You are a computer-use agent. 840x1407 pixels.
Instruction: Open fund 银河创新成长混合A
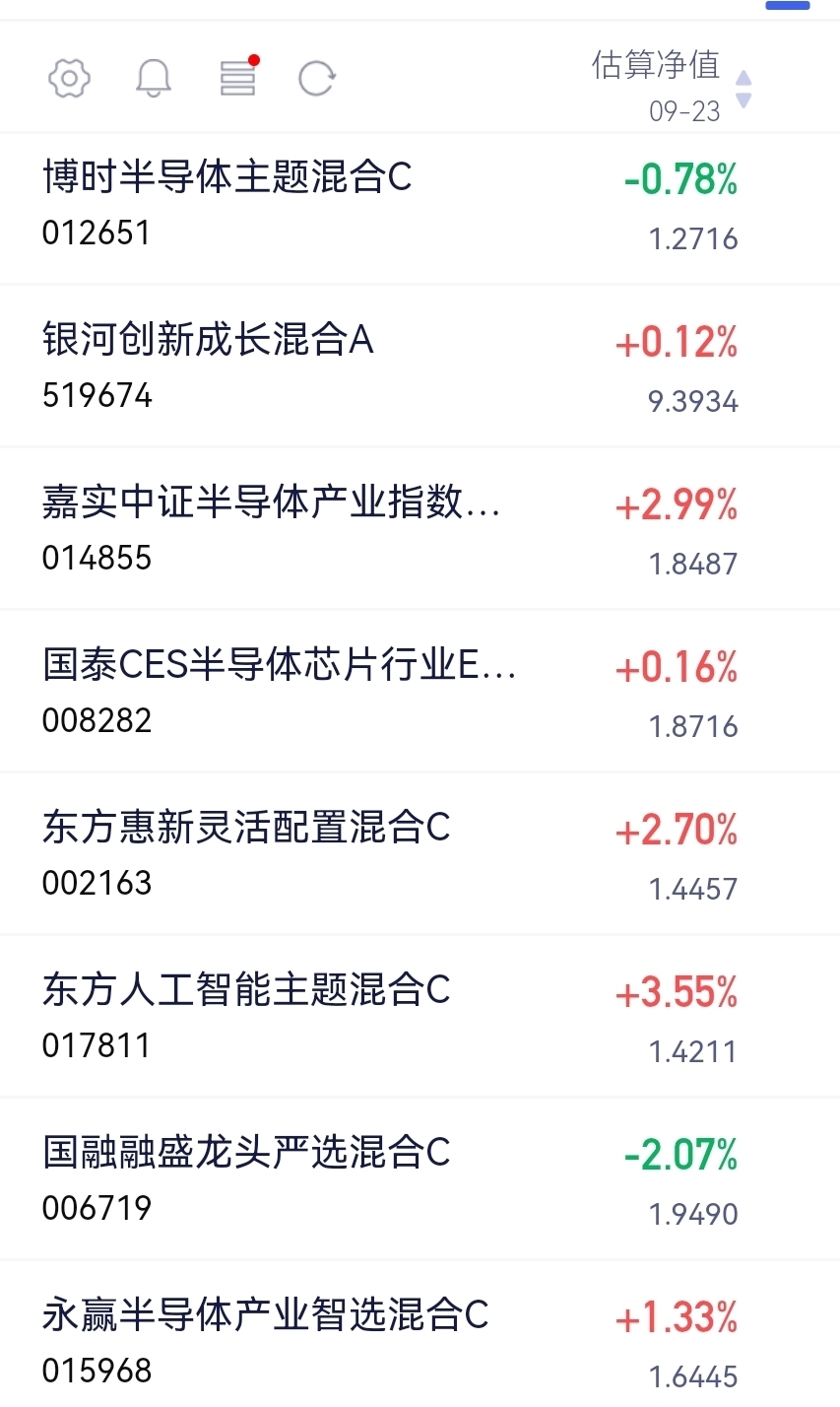[x=420, y=367]
